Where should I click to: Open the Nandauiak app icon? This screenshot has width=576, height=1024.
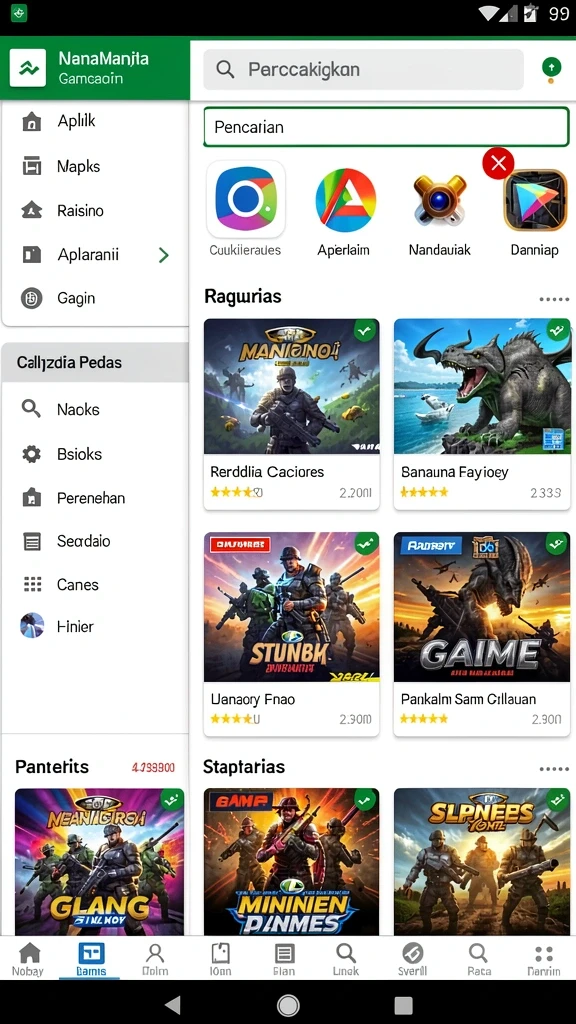[440, 208]
